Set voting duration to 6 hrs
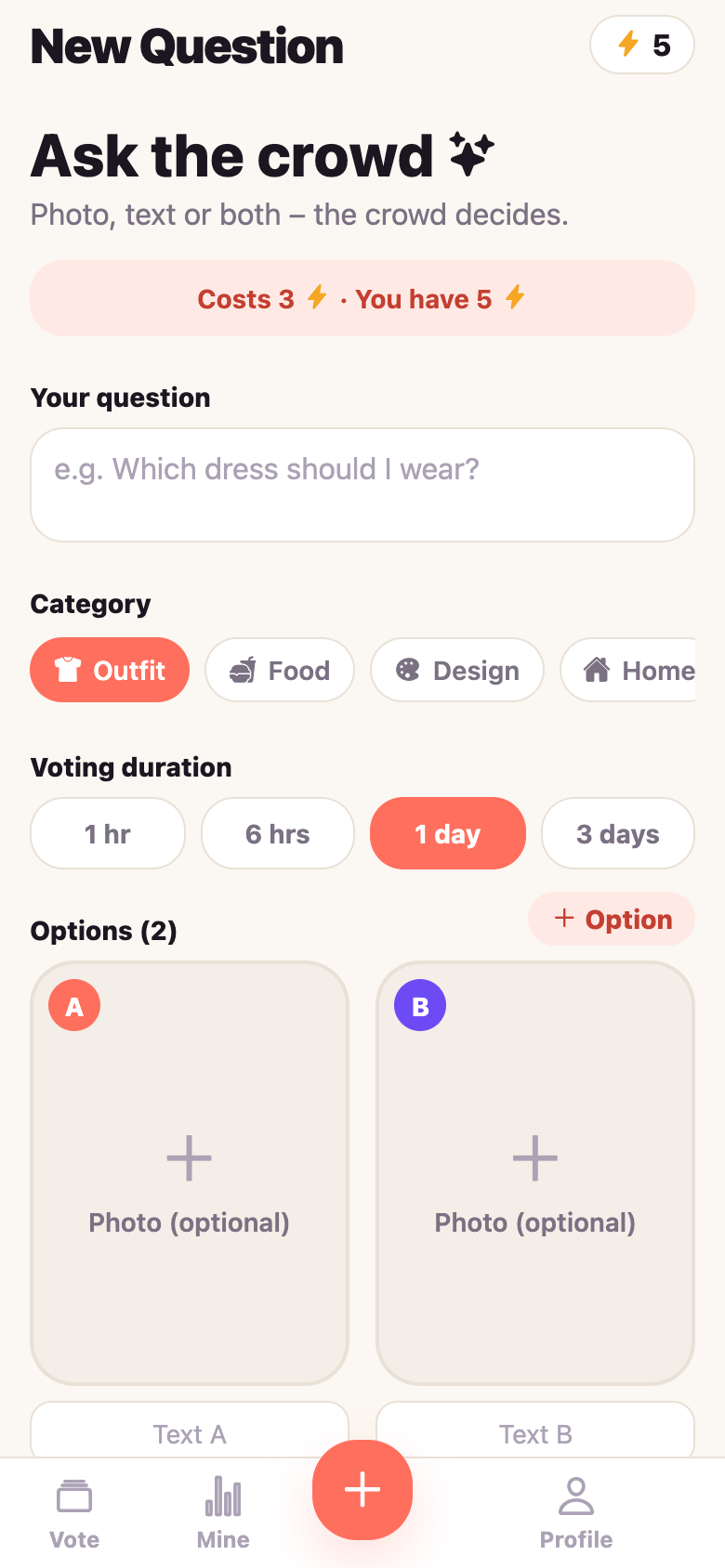This screenshot has width=725, height=1568. (x=278, y=833)
